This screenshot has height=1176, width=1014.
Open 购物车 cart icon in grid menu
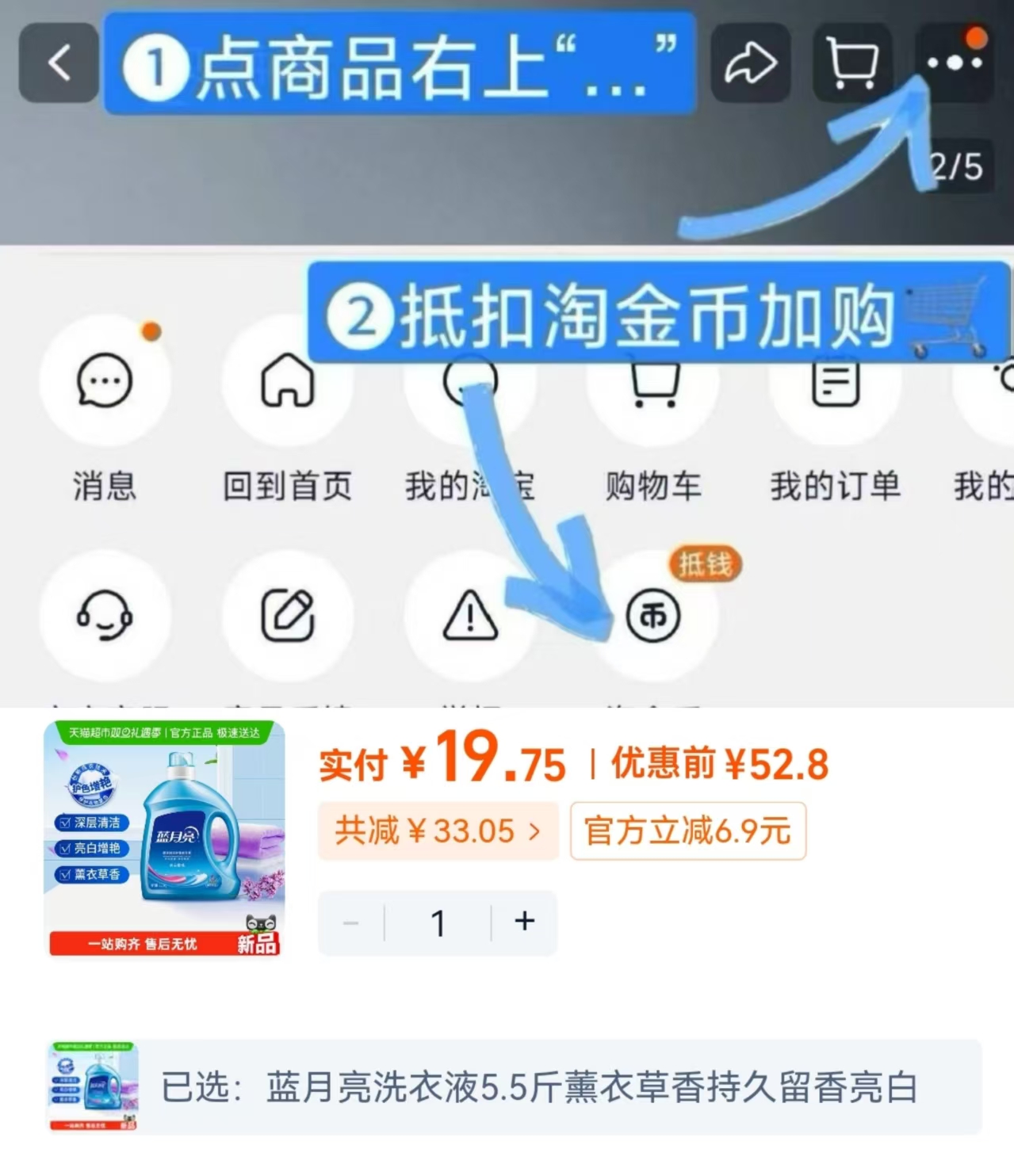[652, 383]
